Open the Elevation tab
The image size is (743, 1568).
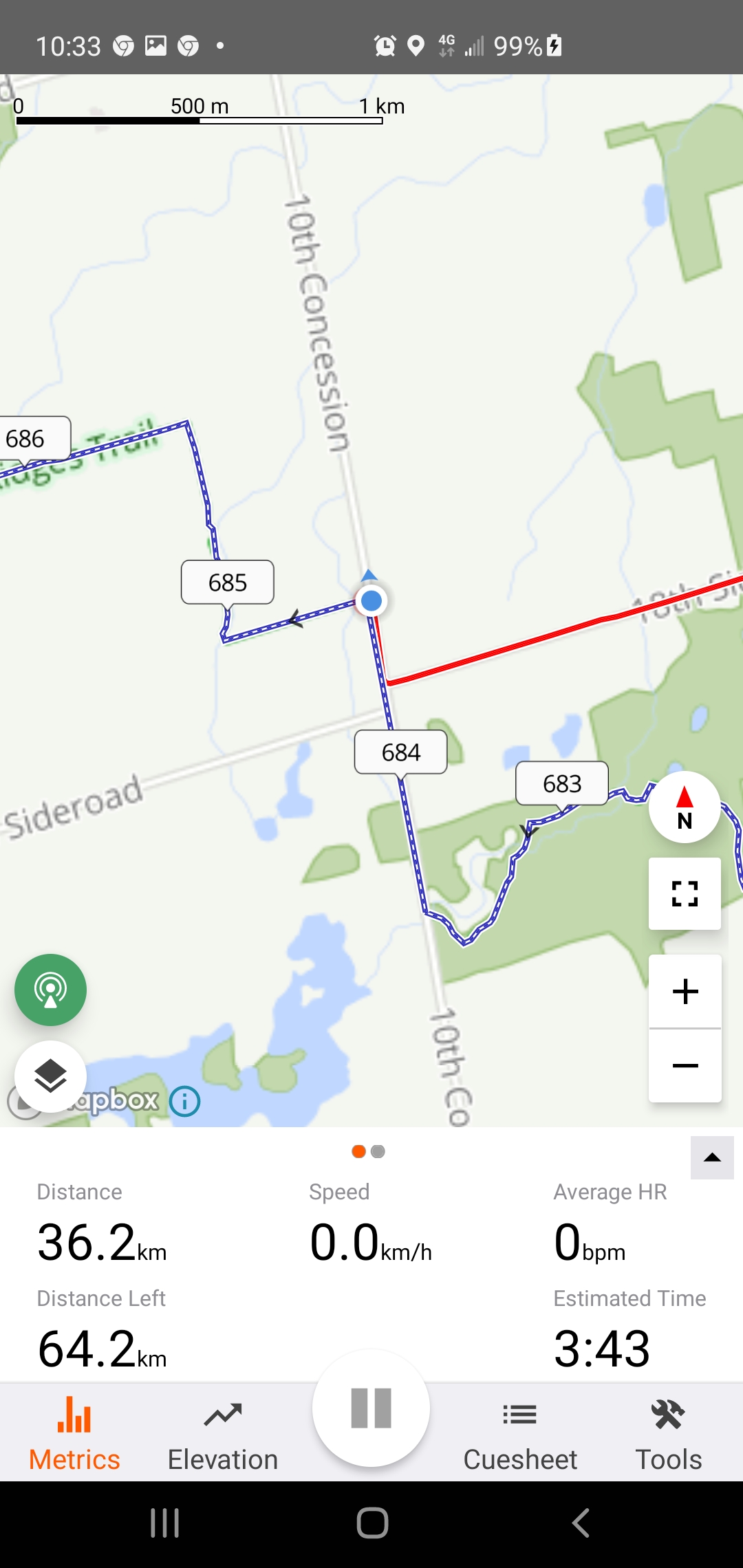coord(223,1433)
